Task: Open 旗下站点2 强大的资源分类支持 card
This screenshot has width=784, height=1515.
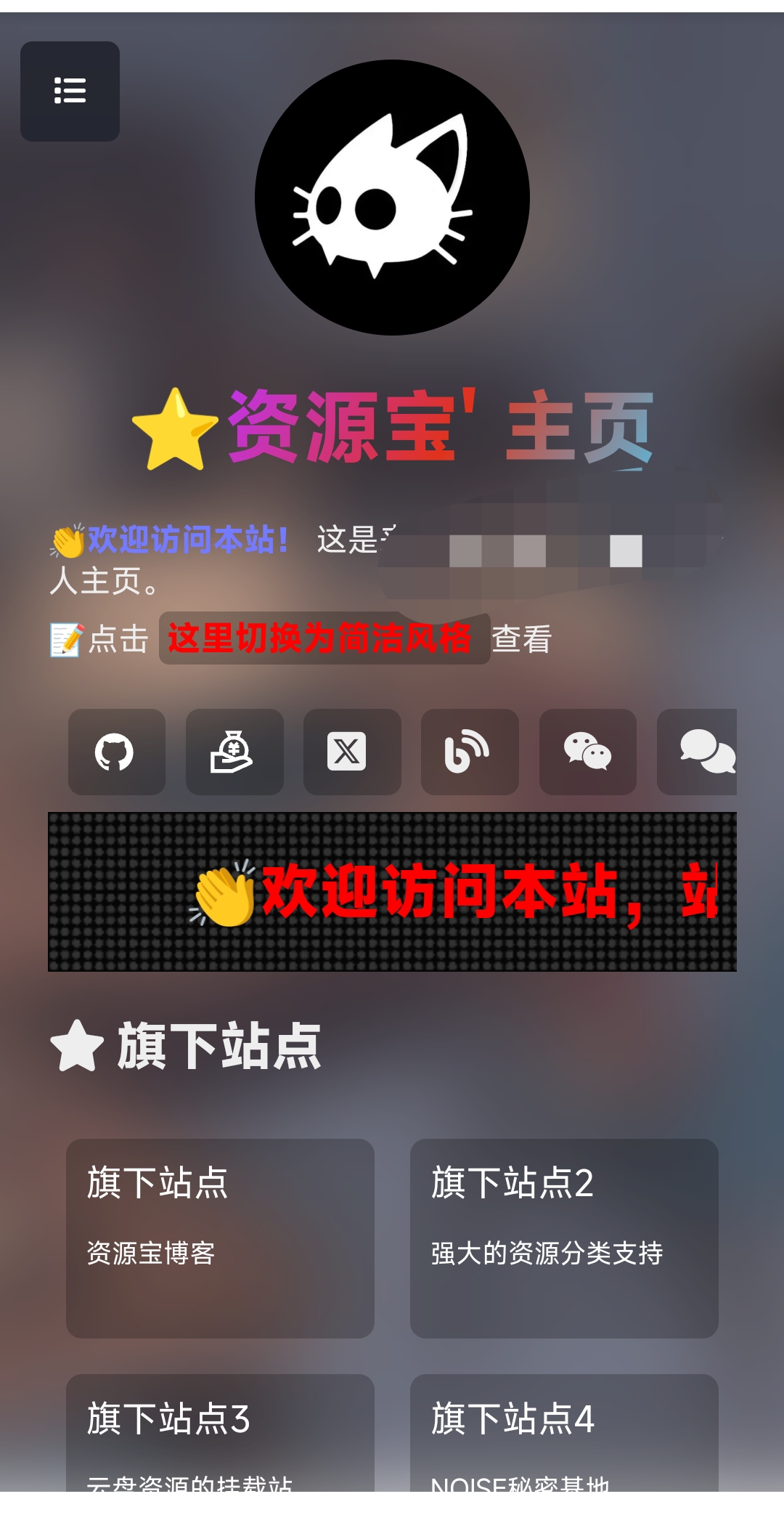Action: pos(564,1238)
